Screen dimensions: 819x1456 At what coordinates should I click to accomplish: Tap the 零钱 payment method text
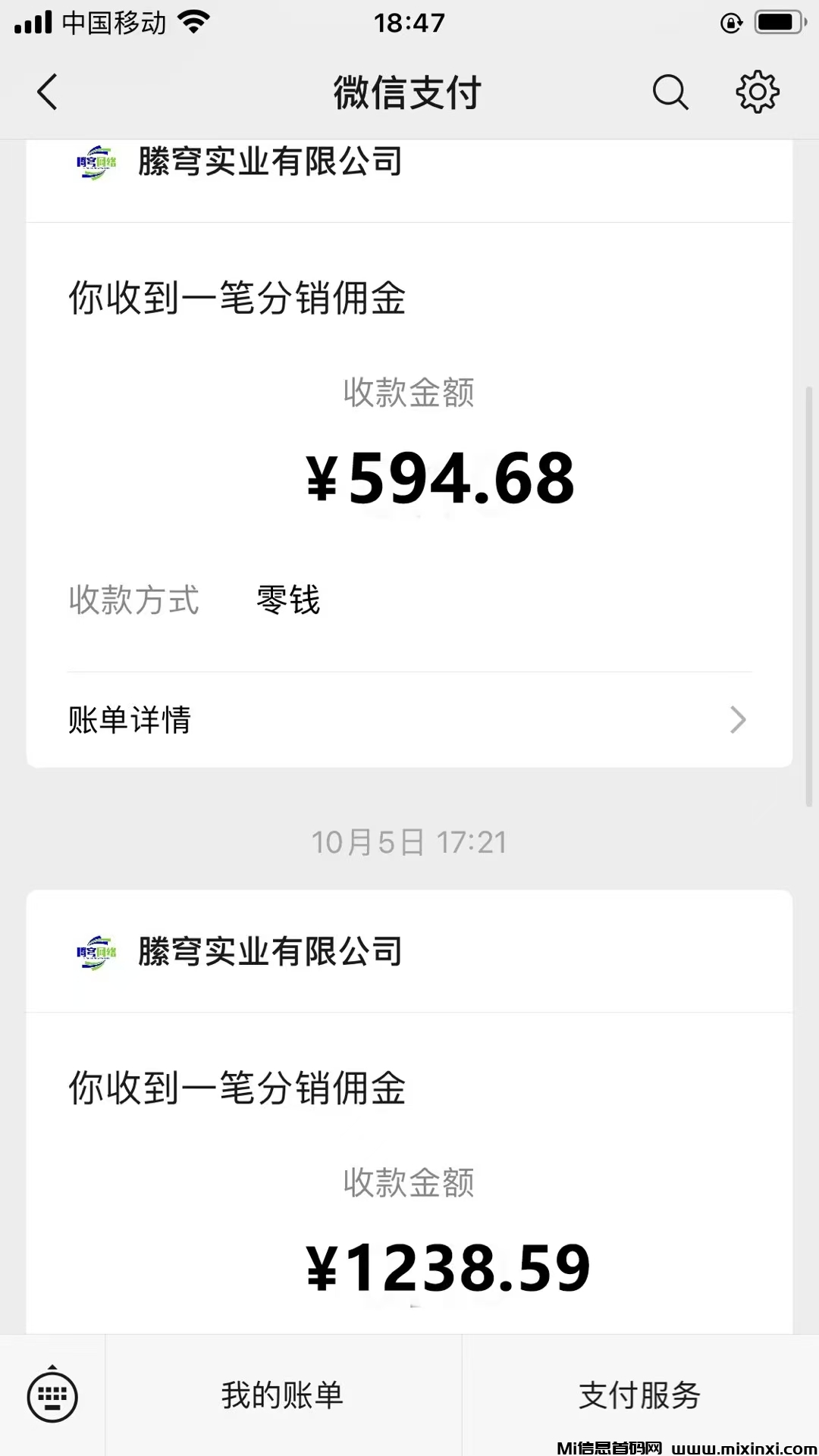pyautogui.click(x=287, y=600)
